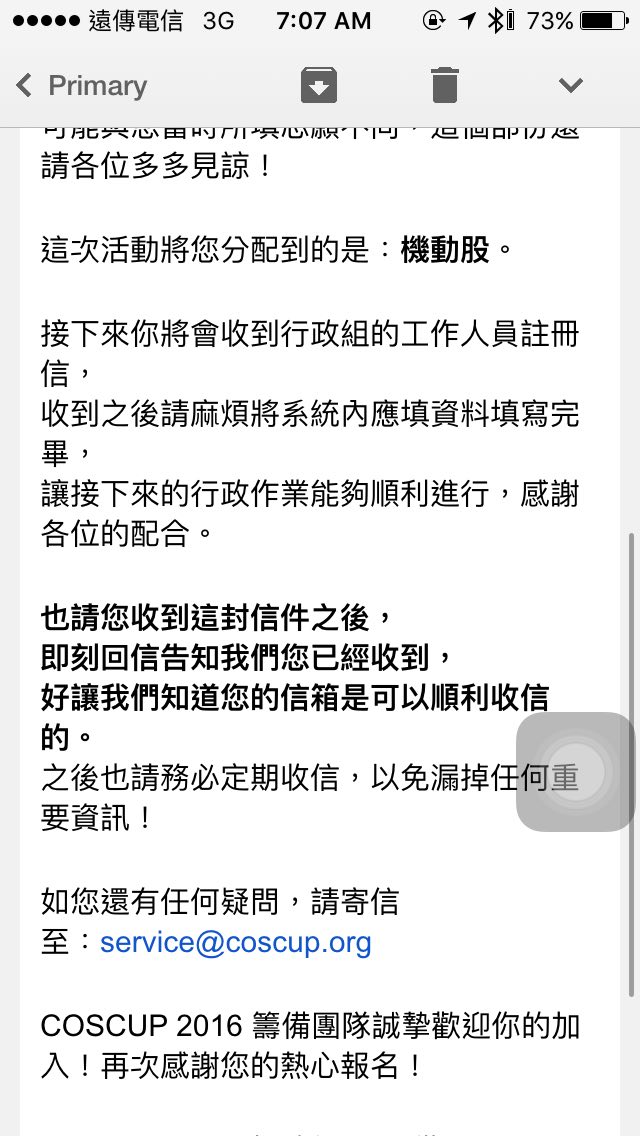Open service@coscup.org email link
Viewport: 640px width, 1136px height.
click(236, 942)
